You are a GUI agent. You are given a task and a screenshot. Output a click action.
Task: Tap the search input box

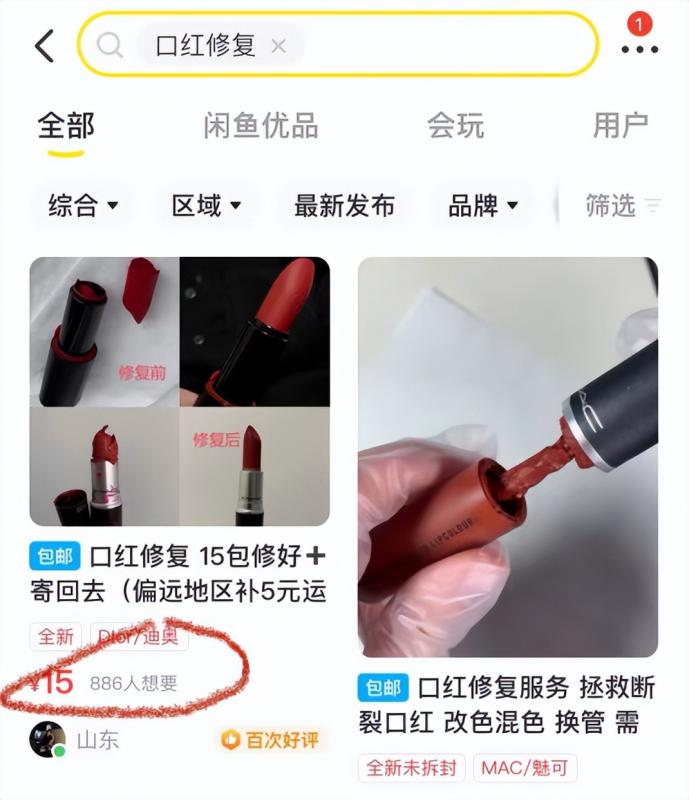440,46
